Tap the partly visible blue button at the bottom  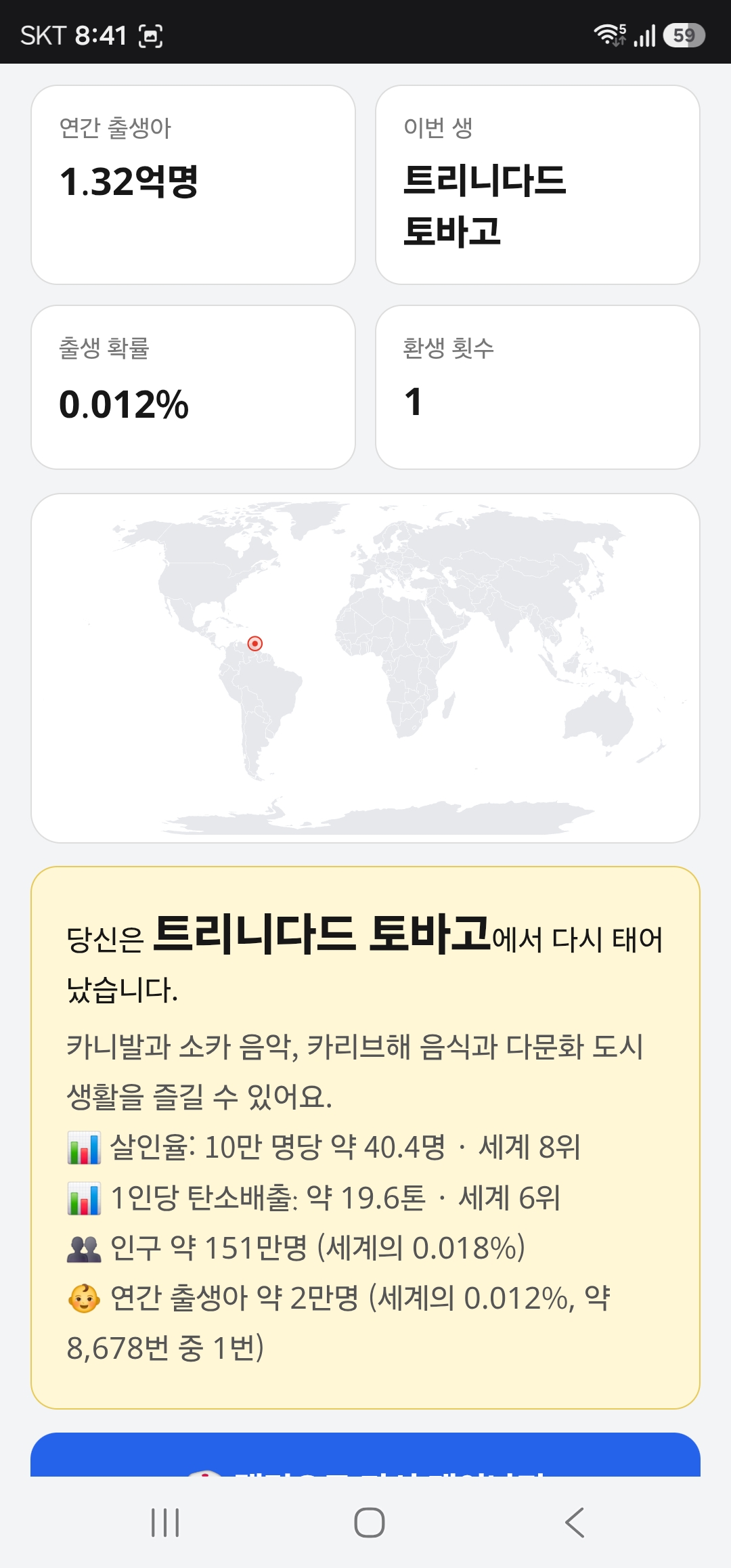click(365, 1454)
